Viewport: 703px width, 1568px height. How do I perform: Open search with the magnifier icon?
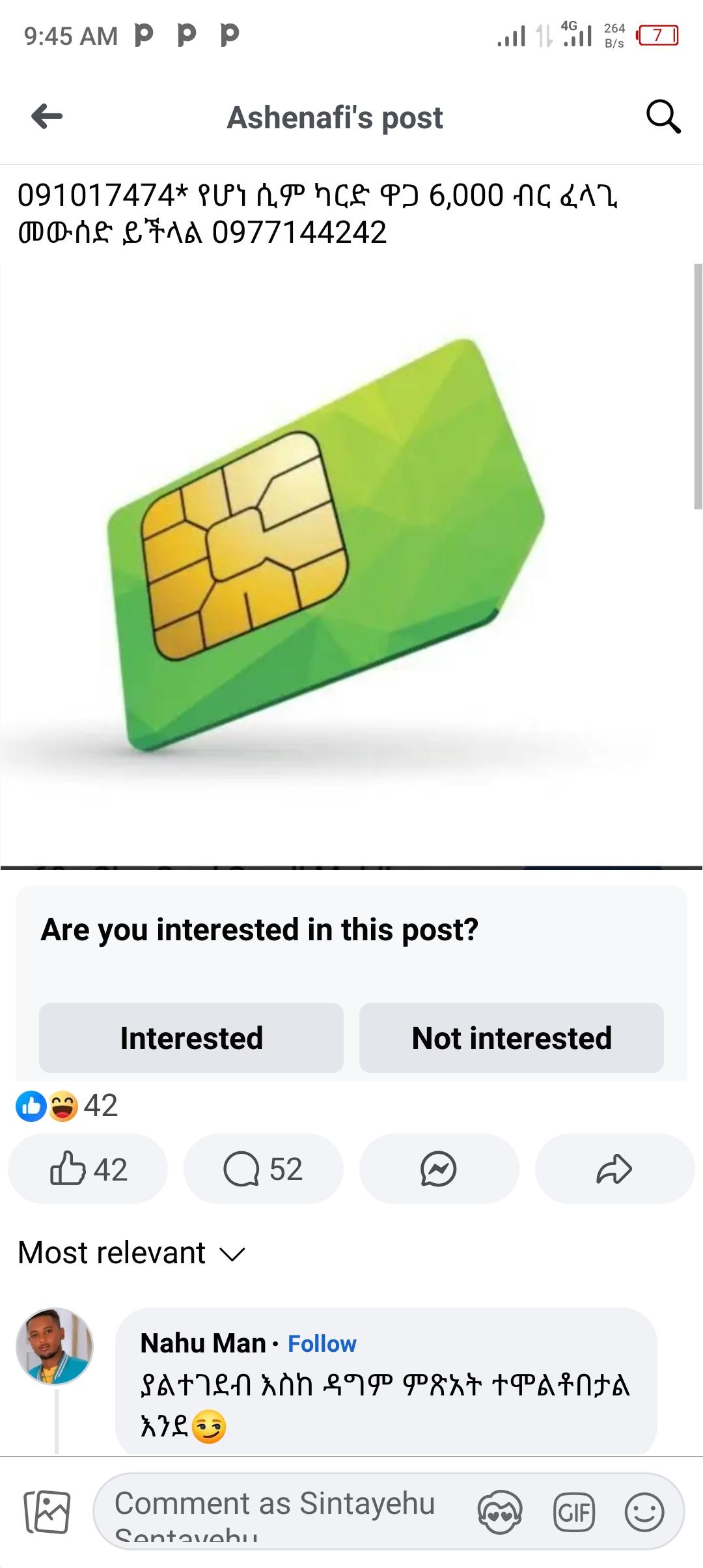tap(663, 117)
